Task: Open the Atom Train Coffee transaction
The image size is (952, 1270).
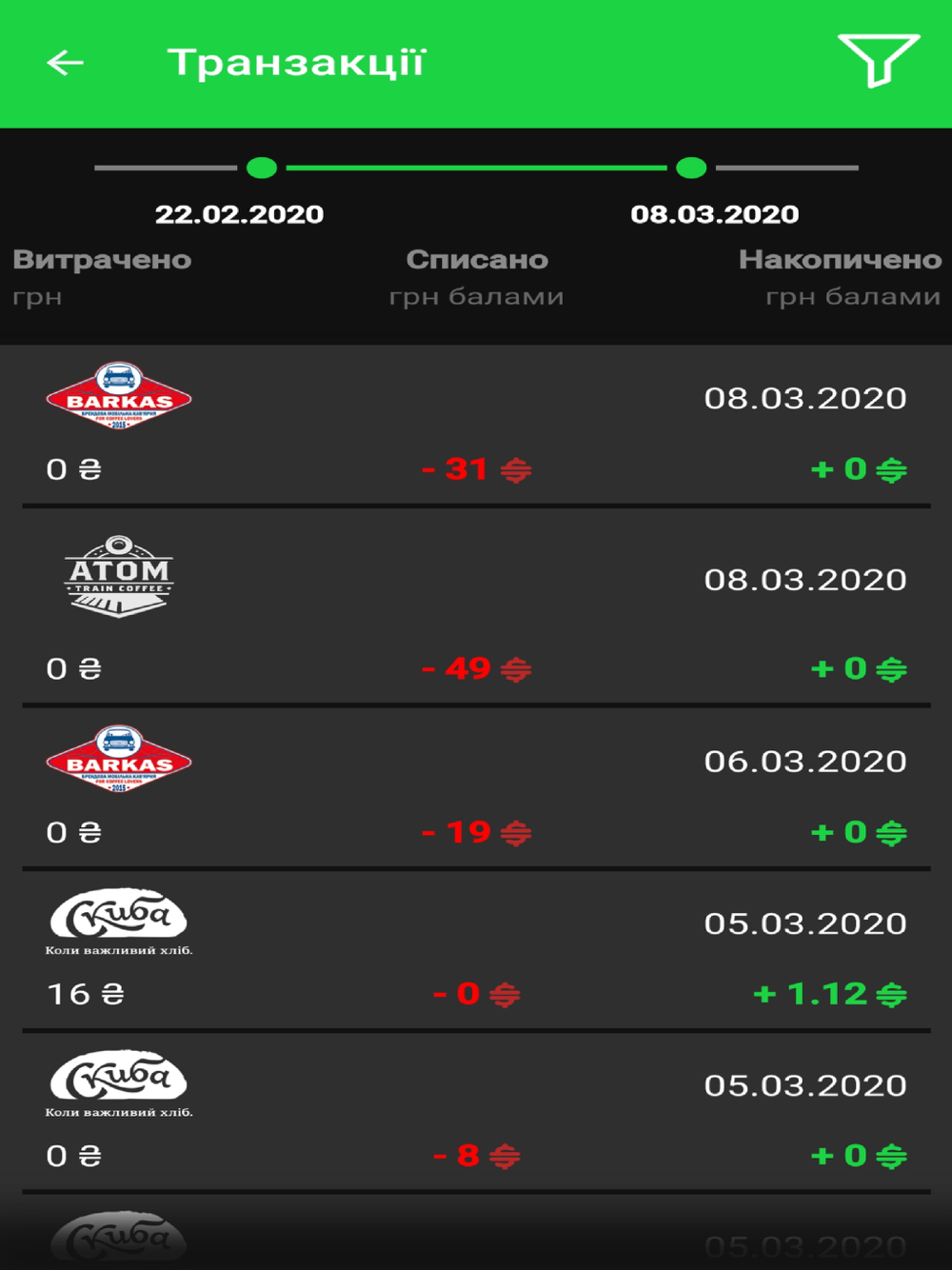Action: click(x=476, y=609)
